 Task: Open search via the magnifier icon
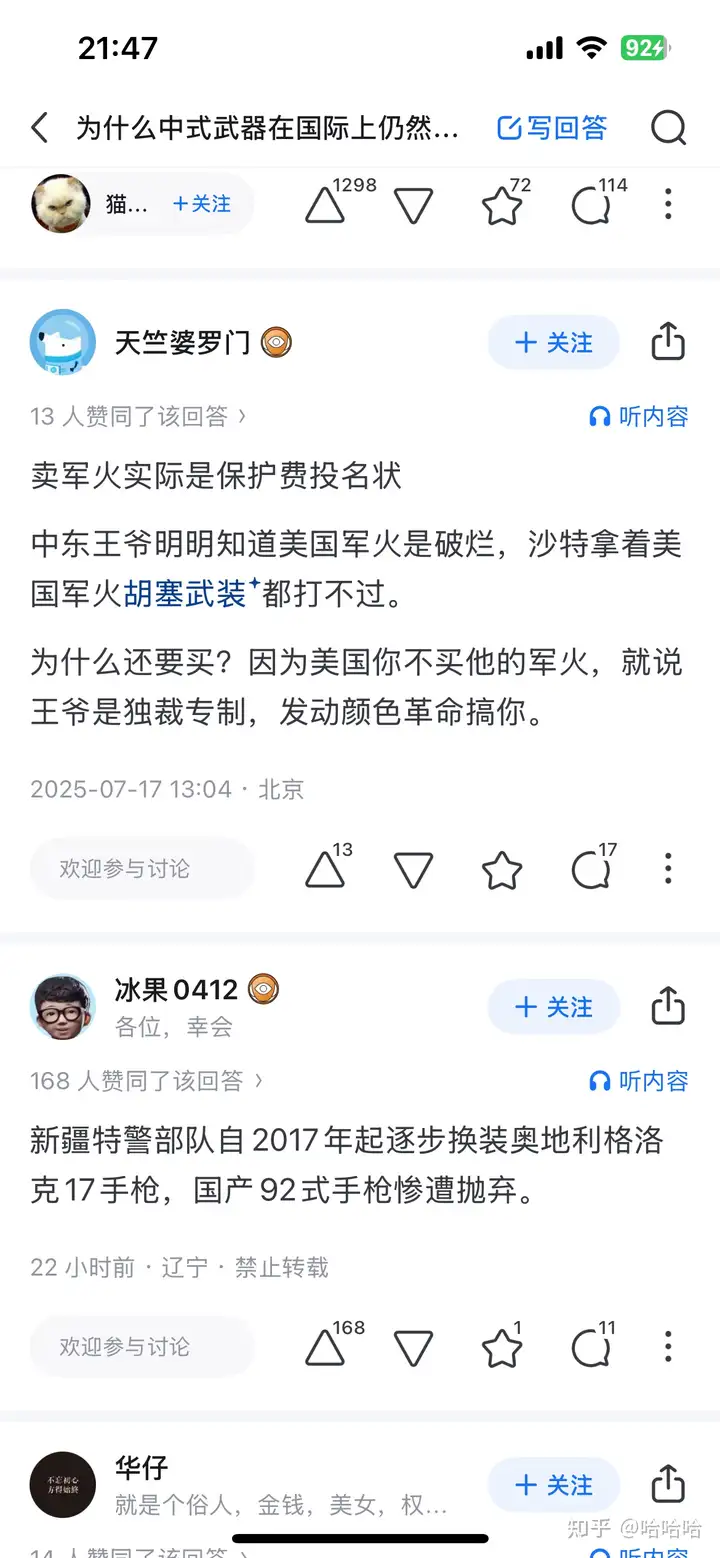coord(668,128)
